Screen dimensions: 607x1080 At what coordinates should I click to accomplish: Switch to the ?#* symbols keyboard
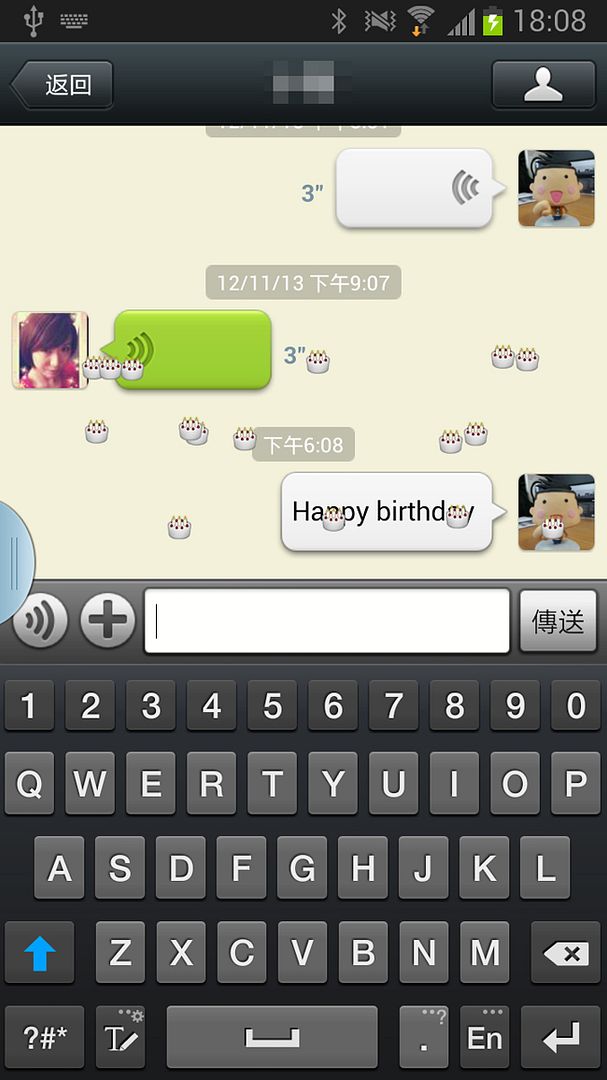(x=44, y=1038)
